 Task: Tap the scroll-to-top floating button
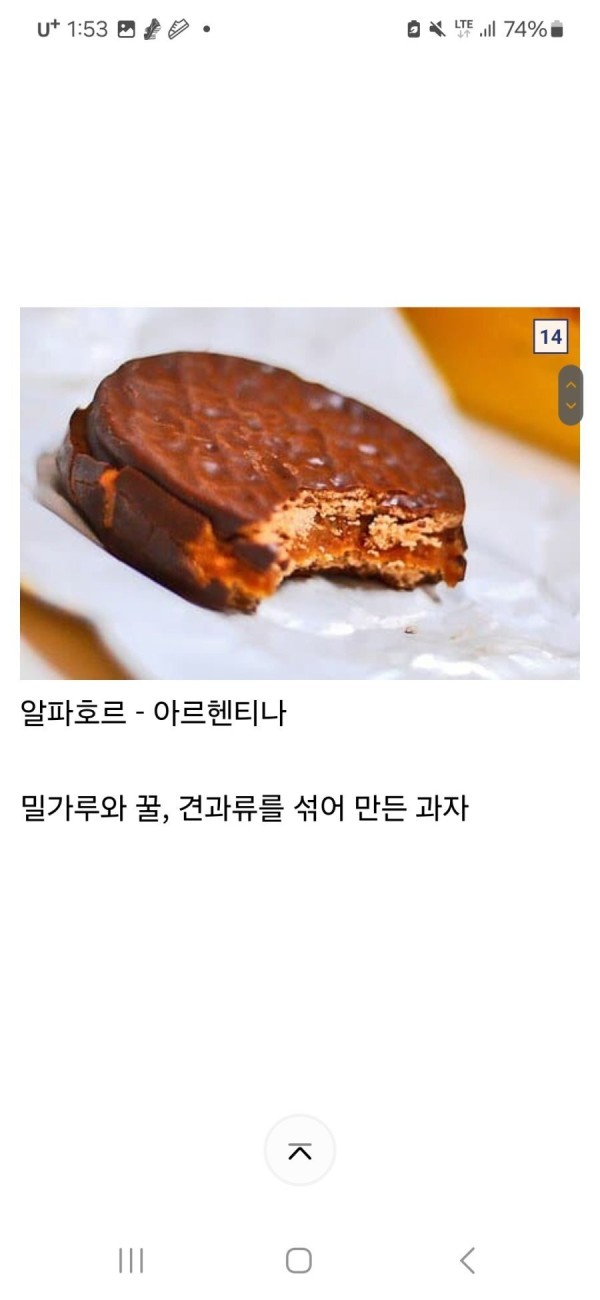click(x=299, y=1151)
